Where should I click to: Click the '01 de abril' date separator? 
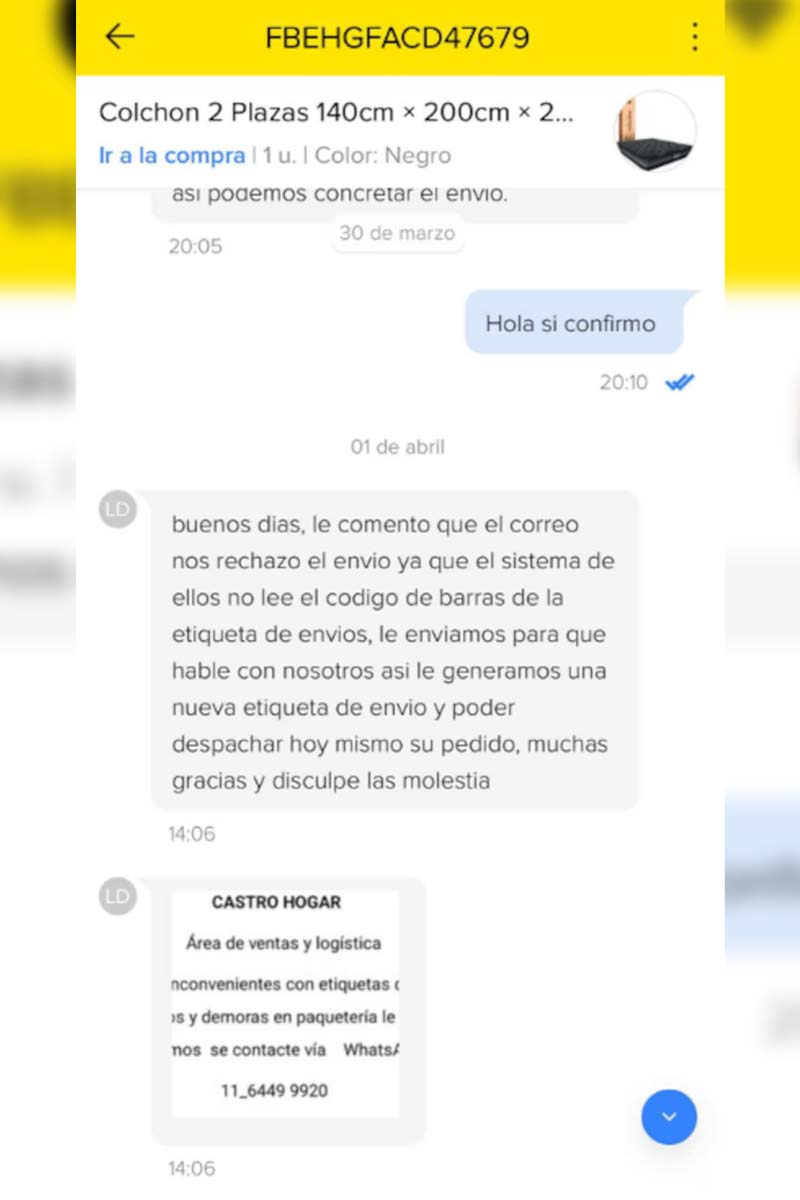click(397, 447)
